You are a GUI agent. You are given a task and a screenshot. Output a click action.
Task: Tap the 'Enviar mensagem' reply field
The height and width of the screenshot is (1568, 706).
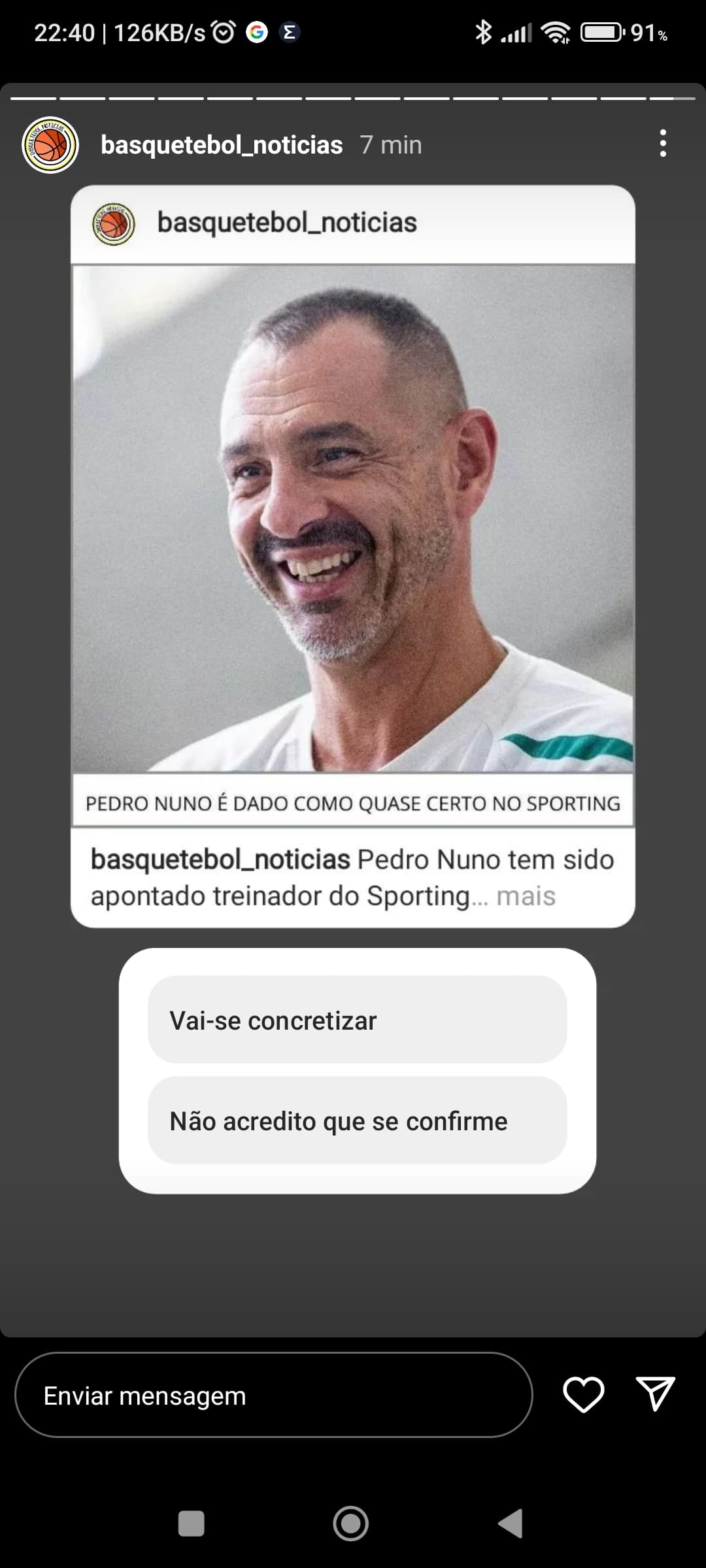[274, 1396]
